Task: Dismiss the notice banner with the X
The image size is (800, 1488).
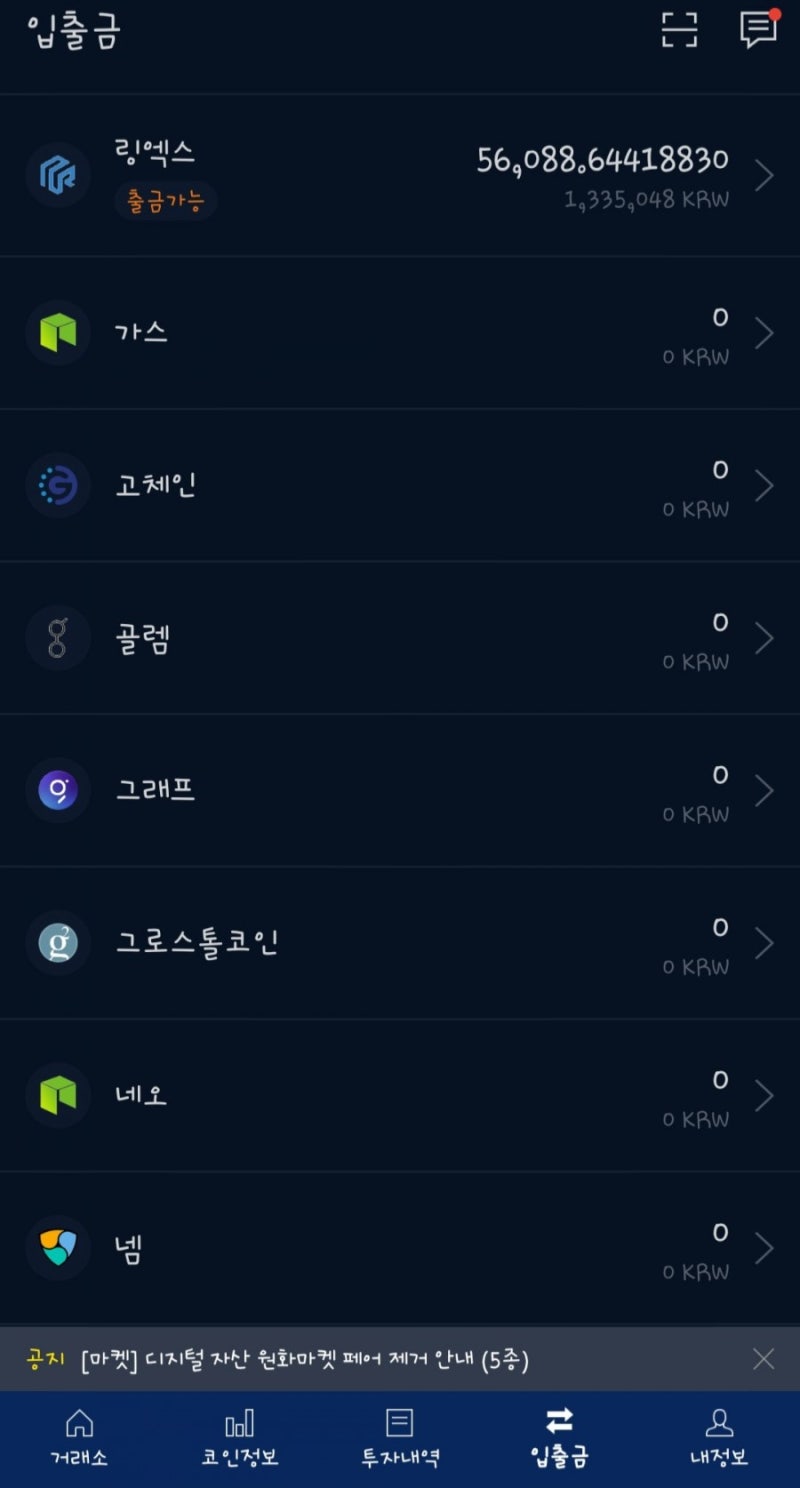Action: (763, 1360)
